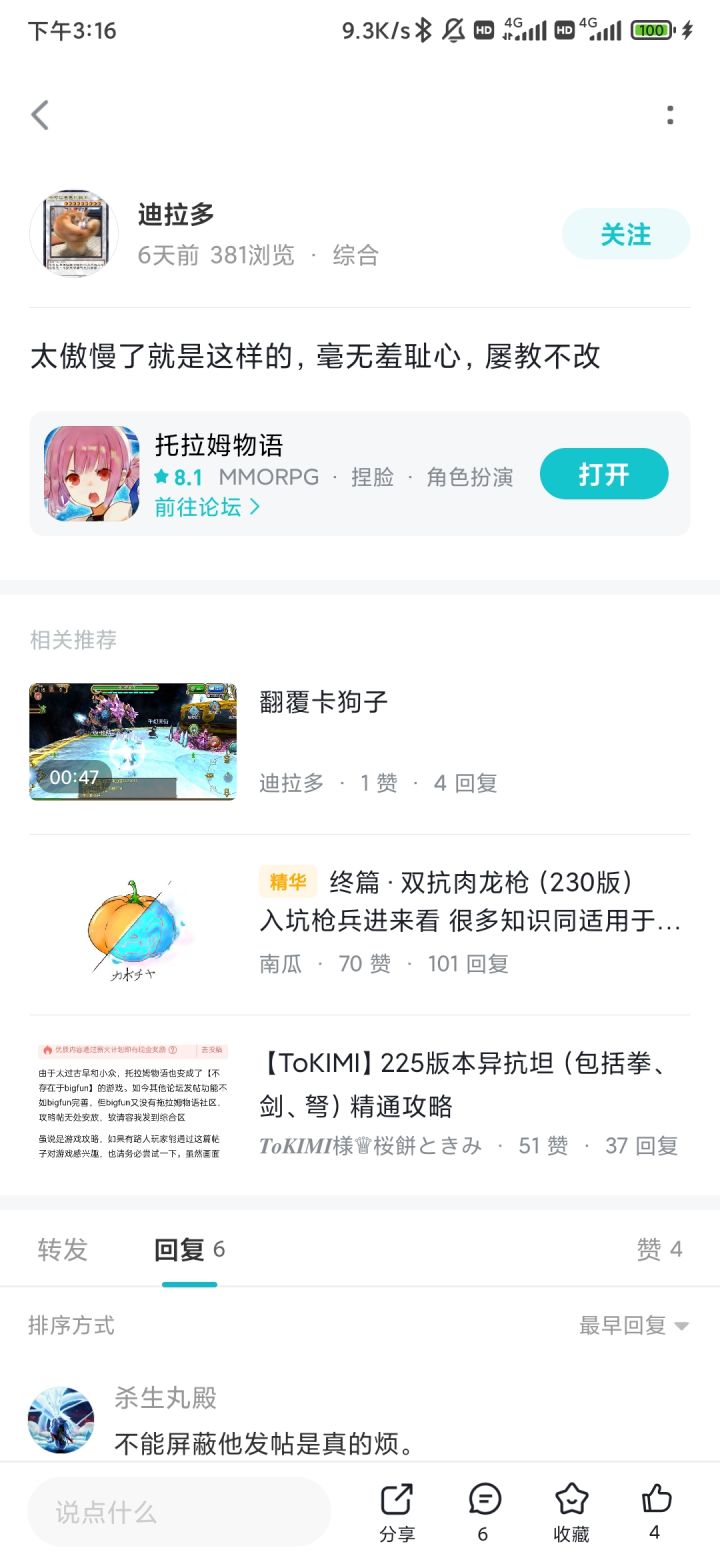Add this post to 收藏 favorites
Screen dimensions: 720x1560
point(571,1511)
